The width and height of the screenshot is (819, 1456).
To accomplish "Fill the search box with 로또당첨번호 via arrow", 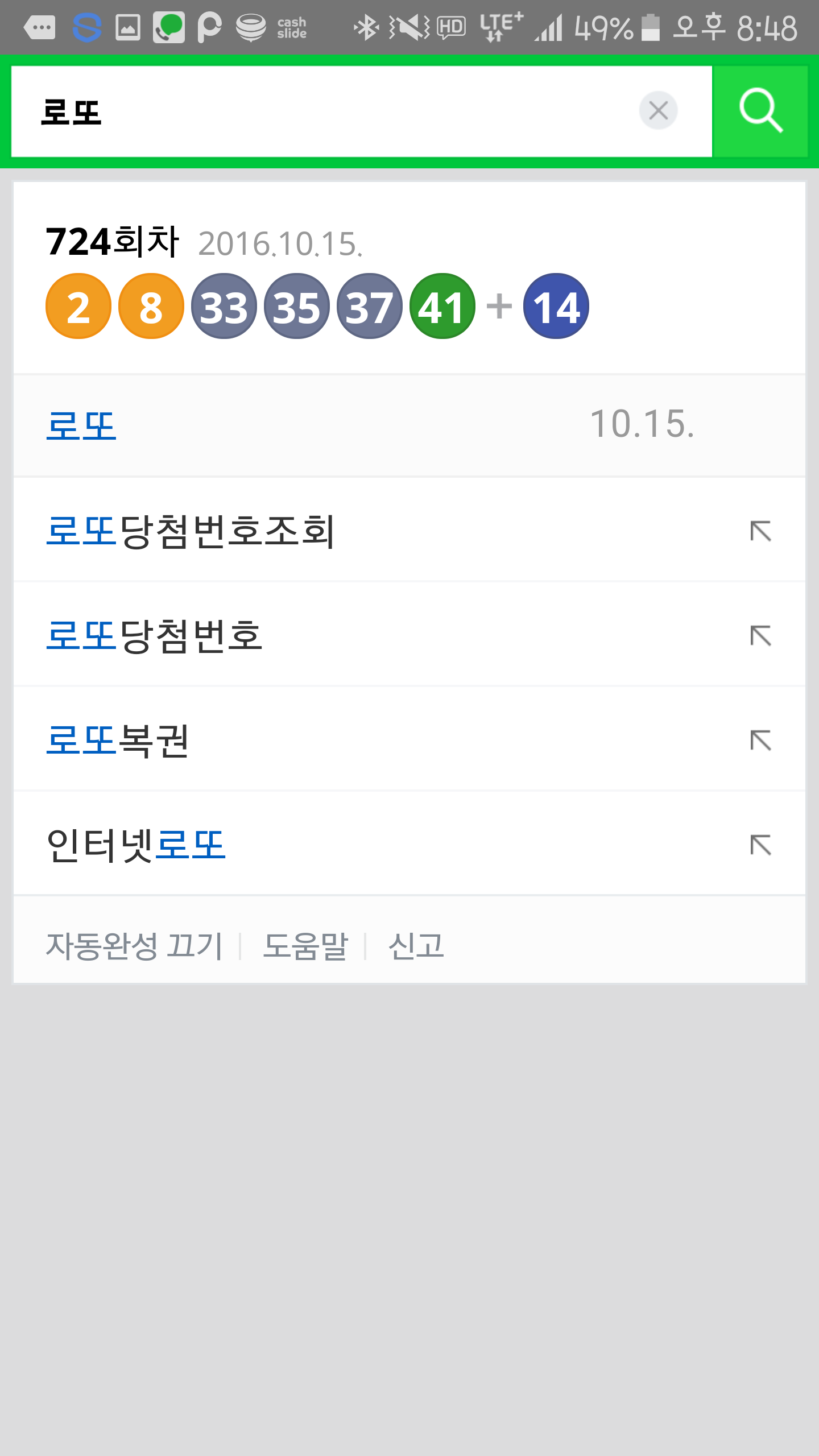I will tap(760, 636).
